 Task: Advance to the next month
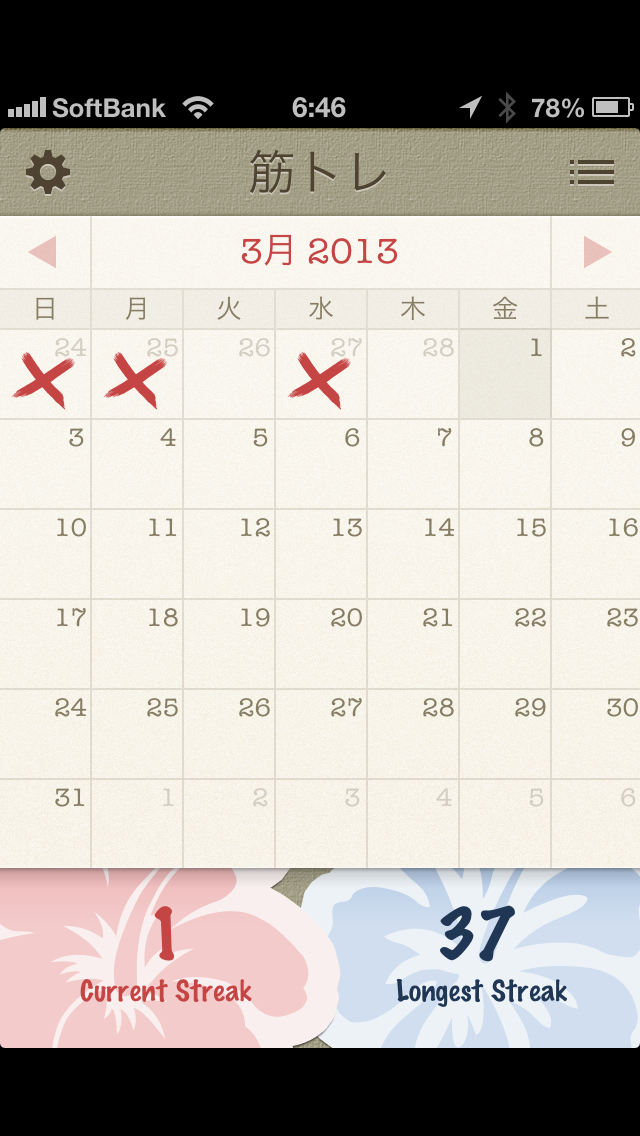pyautogui.click(x=596, y=252)
